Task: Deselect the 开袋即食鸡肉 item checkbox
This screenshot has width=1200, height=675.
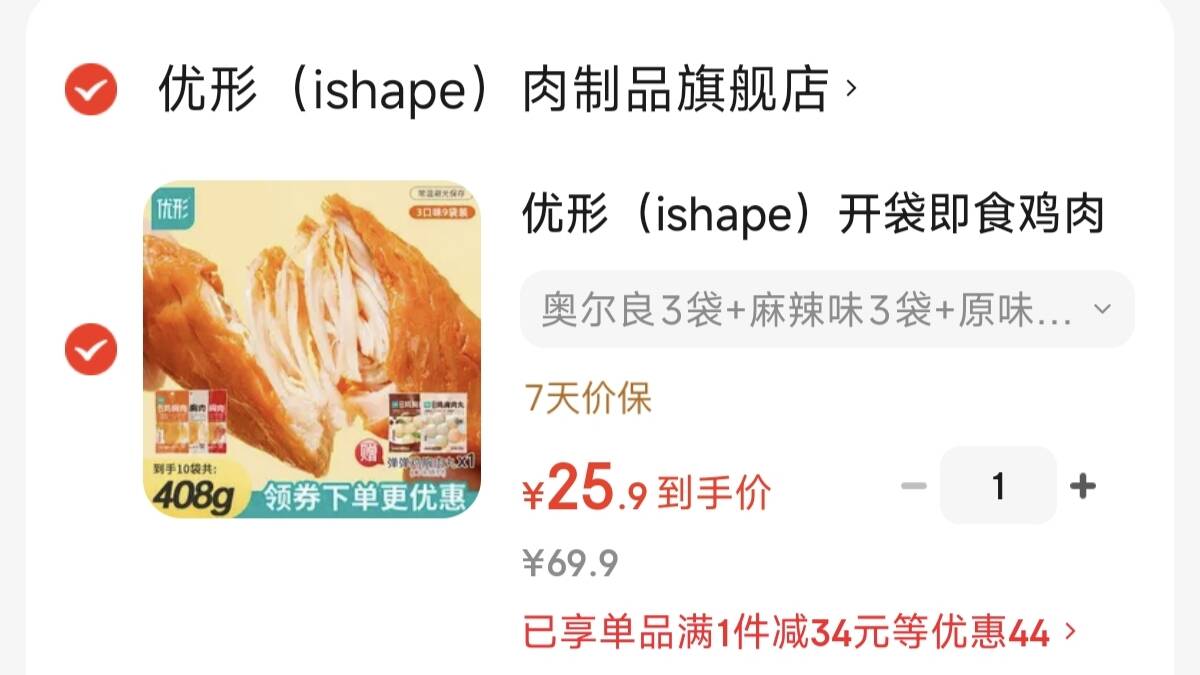Action: (91, 349)
